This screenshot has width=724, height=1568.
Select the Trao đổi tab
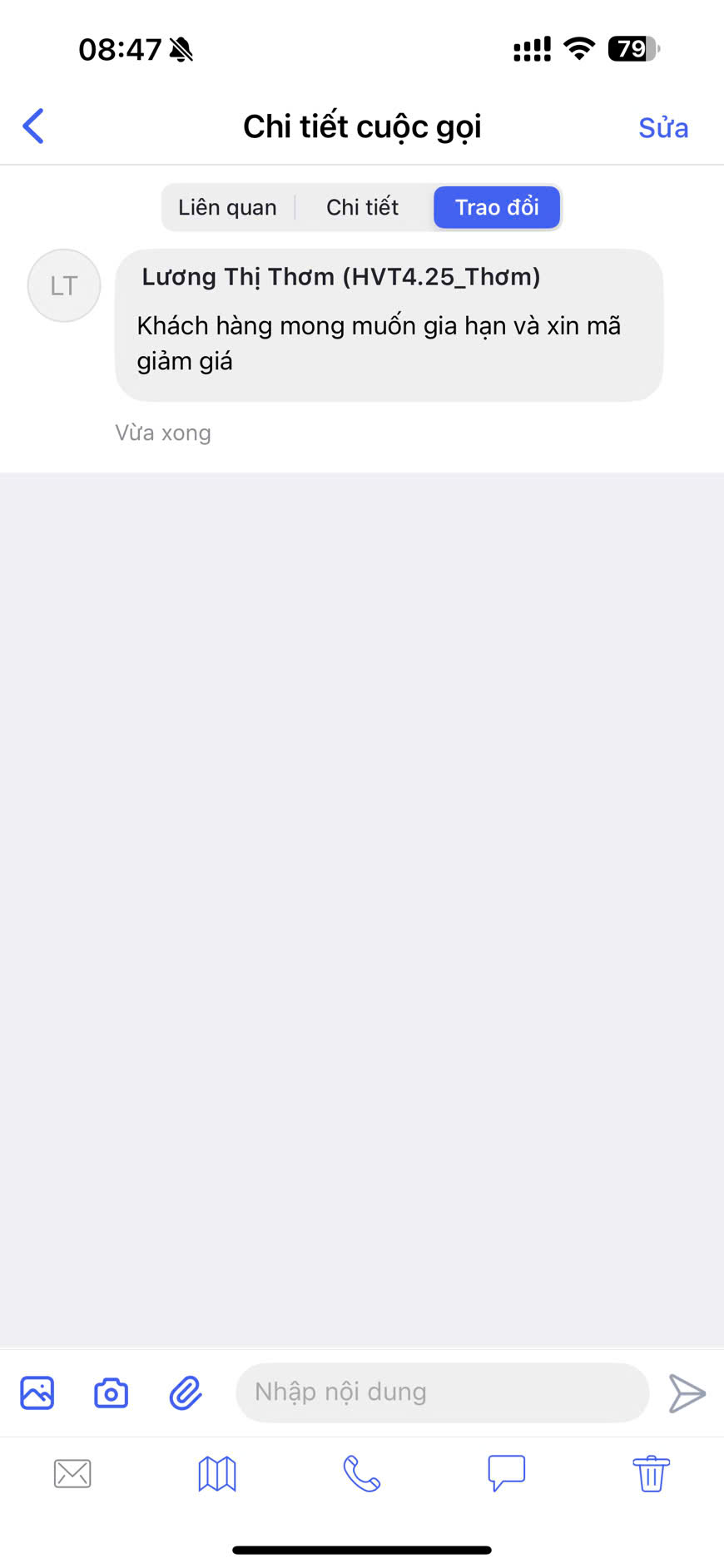pos(497,207)
